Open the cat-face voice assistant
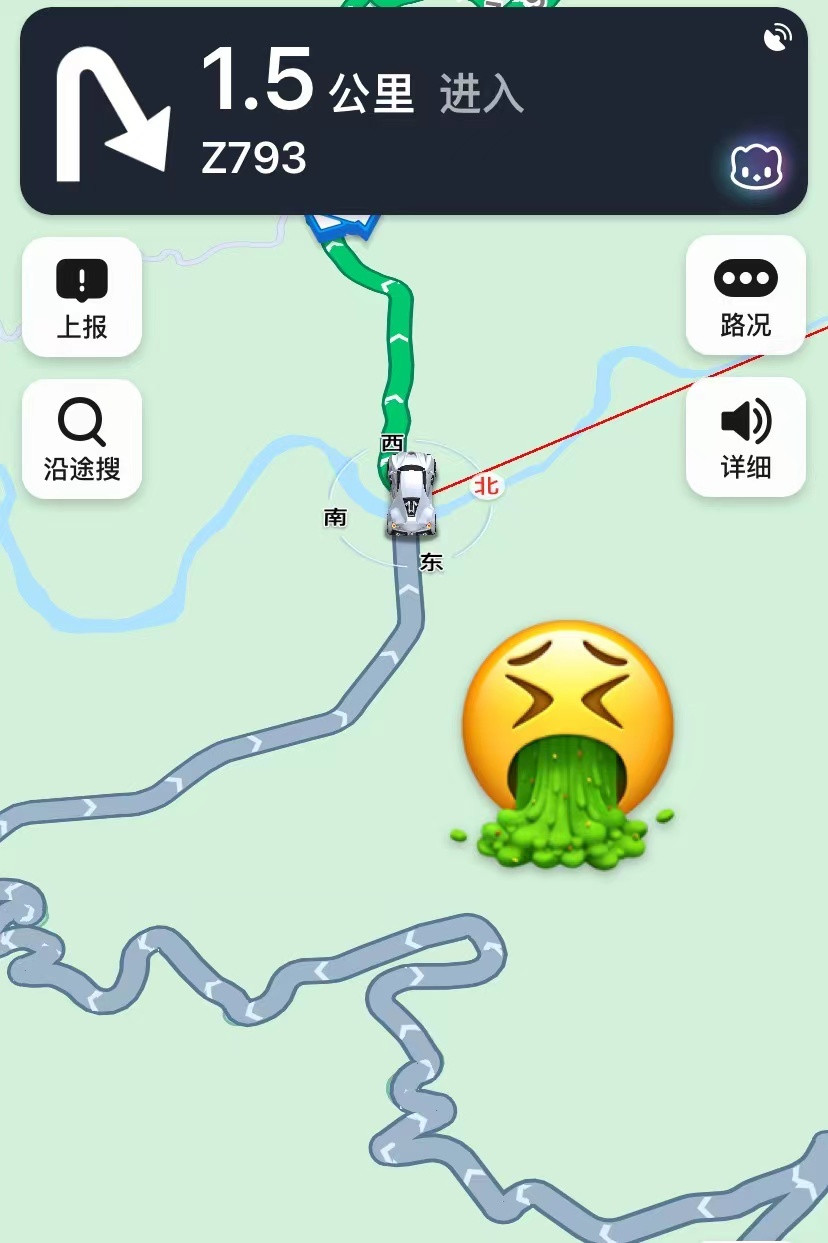Viewport: 828px width, 1243px height. [756, 167]
